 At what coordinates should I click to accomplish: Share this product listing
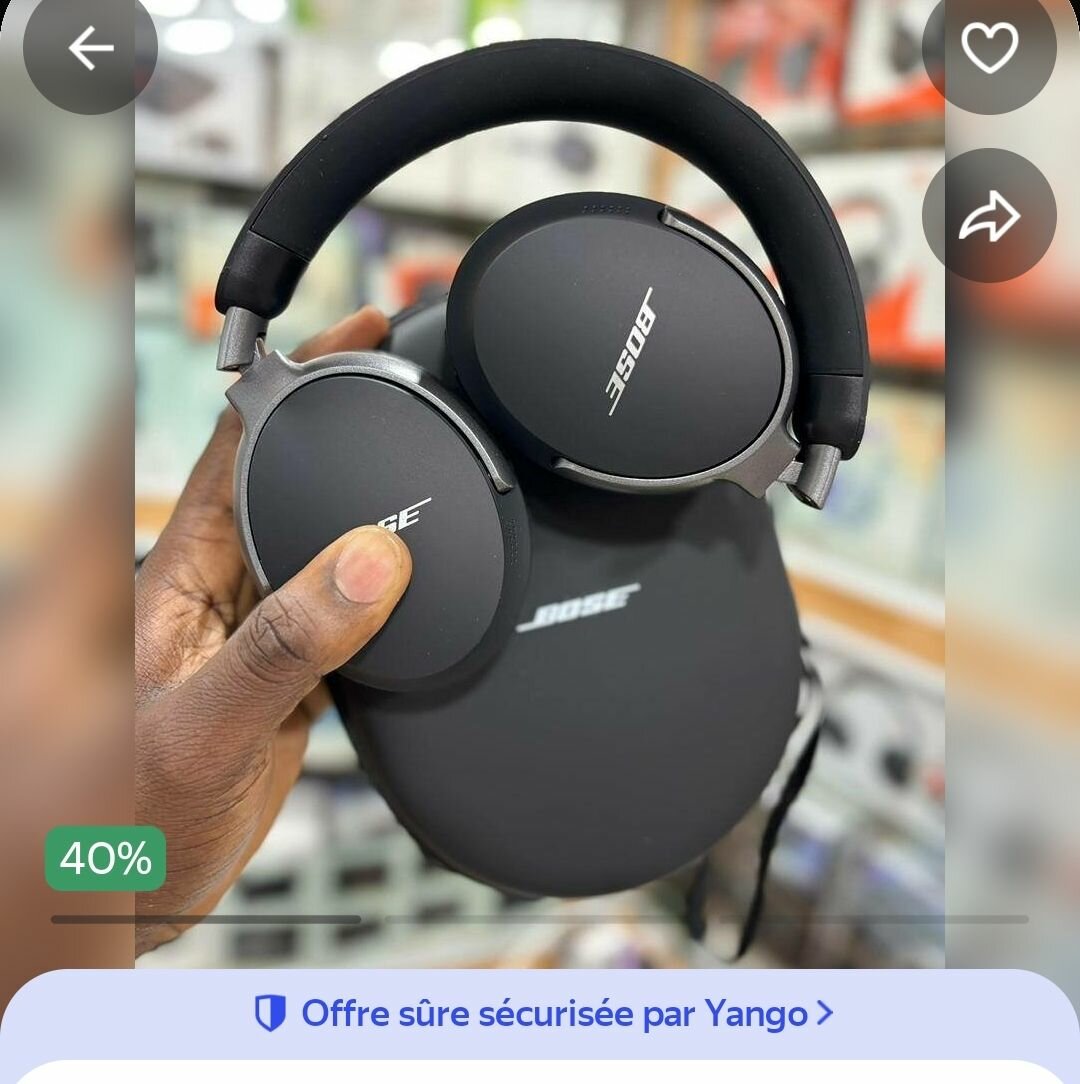pyautogui.click(x=989, y=216)
